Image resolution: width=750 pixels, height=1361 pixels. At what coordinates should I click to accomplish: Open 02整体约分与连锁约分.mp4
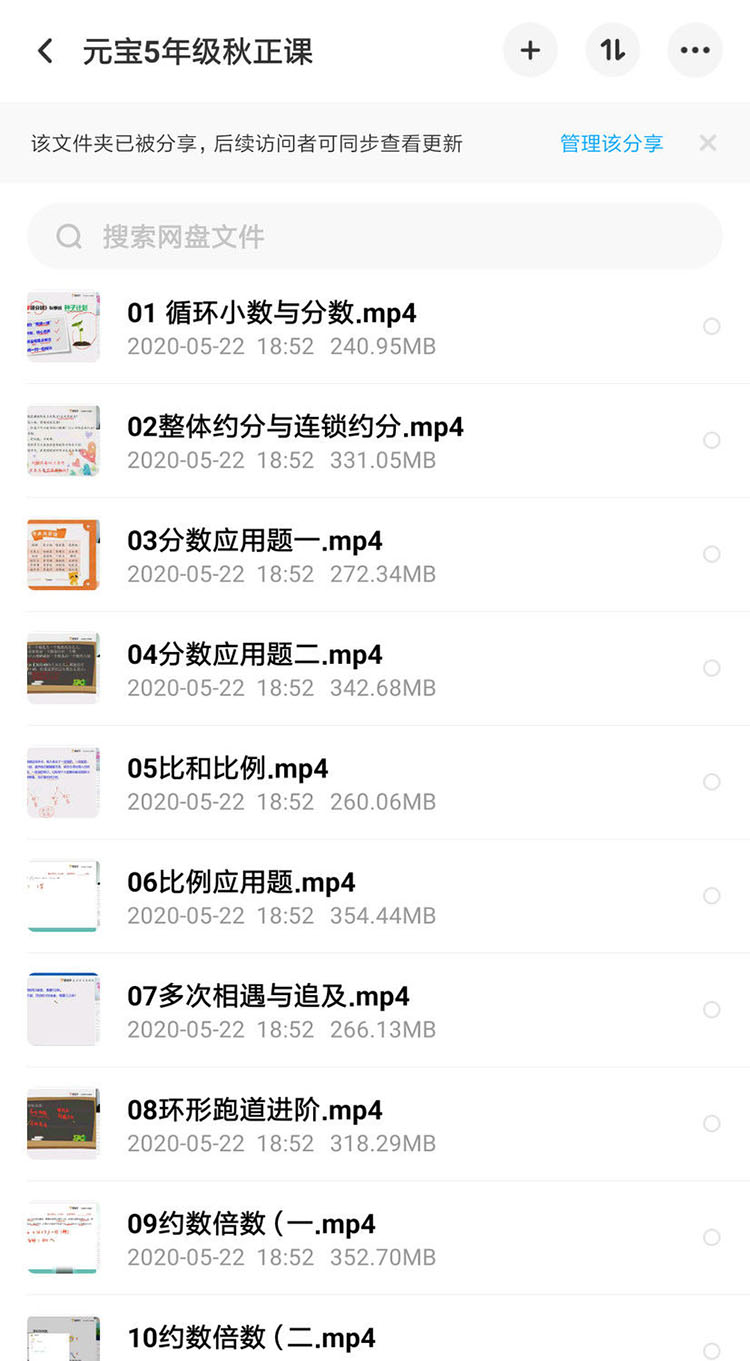coord(295,441)
